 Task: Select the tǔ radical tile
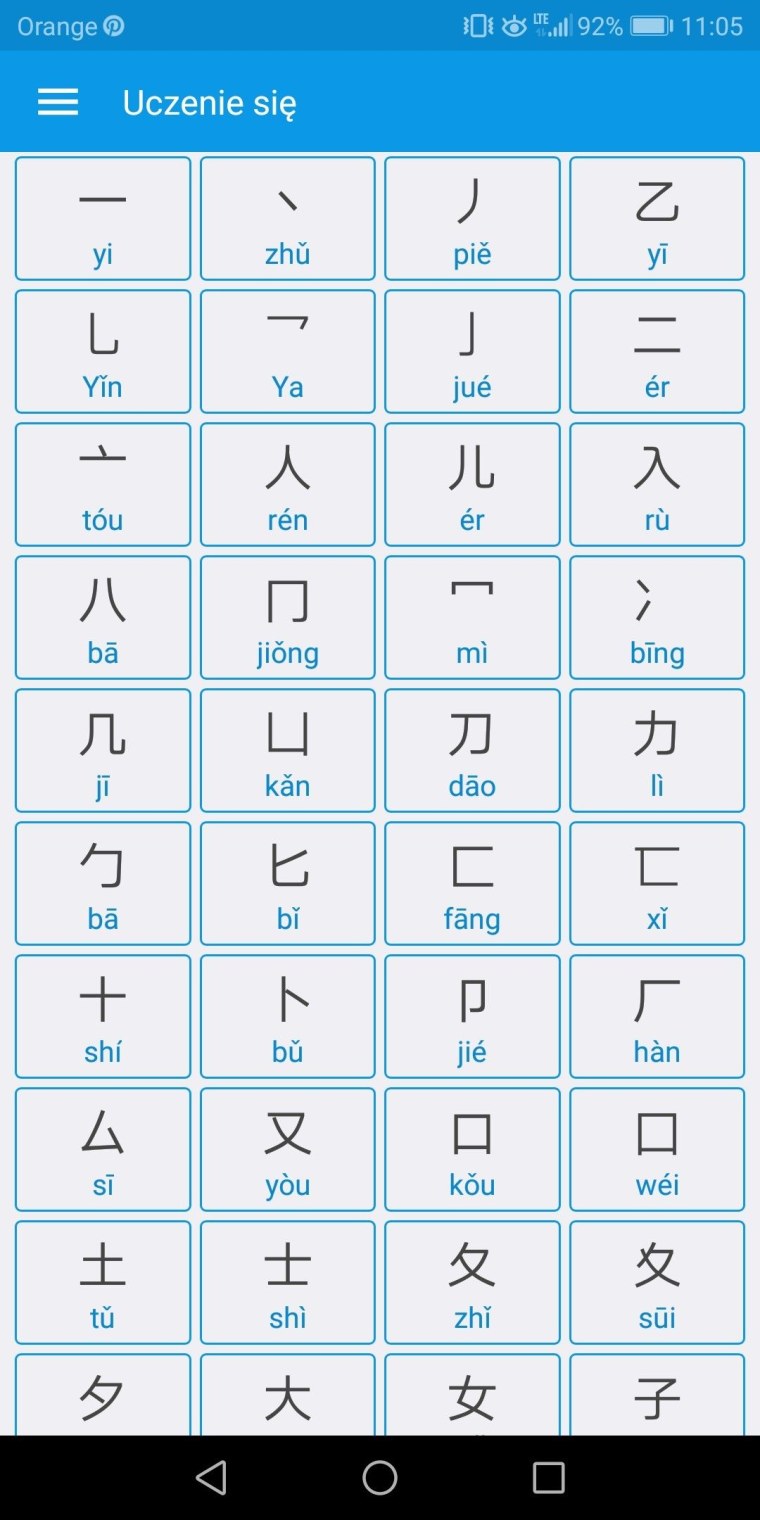pos(103,1282)
